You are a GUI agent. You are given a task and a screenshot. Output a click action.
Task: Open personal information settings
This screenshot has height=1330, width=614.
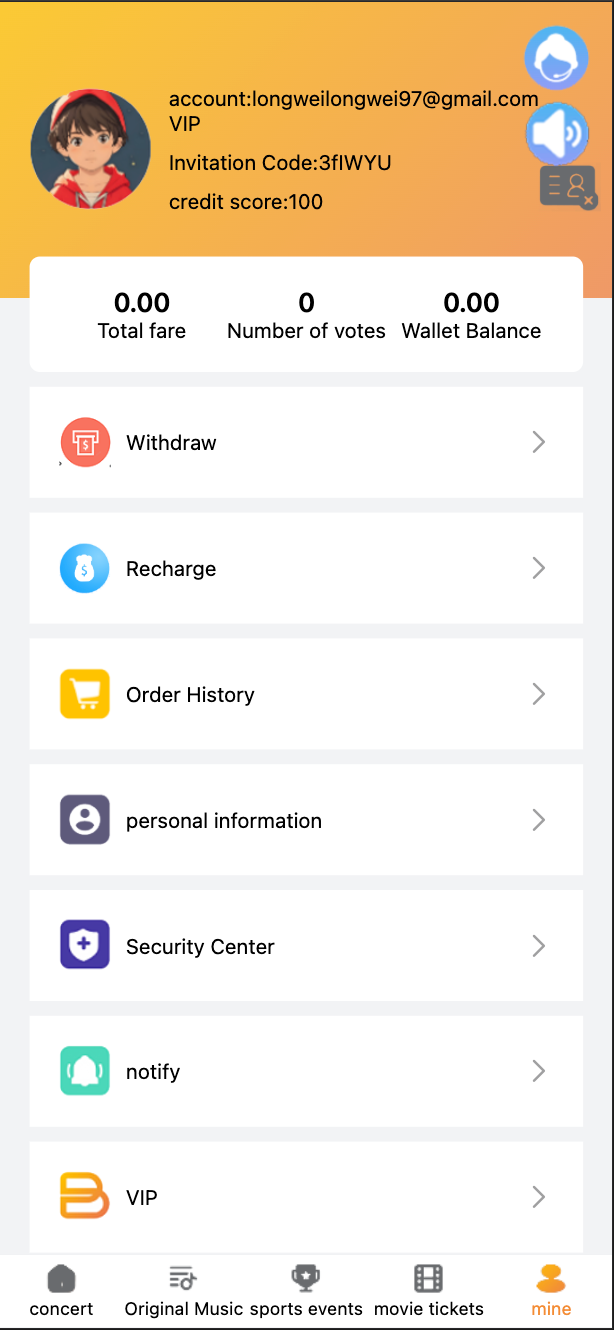[306, 820]
